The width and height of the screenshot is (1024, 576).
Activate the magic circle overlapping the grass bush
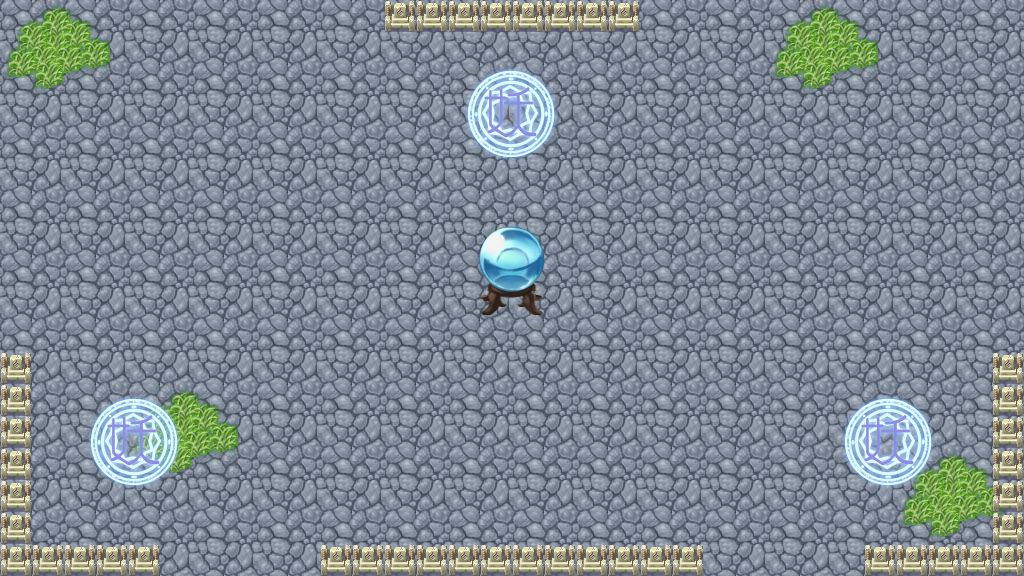(135, 441)
